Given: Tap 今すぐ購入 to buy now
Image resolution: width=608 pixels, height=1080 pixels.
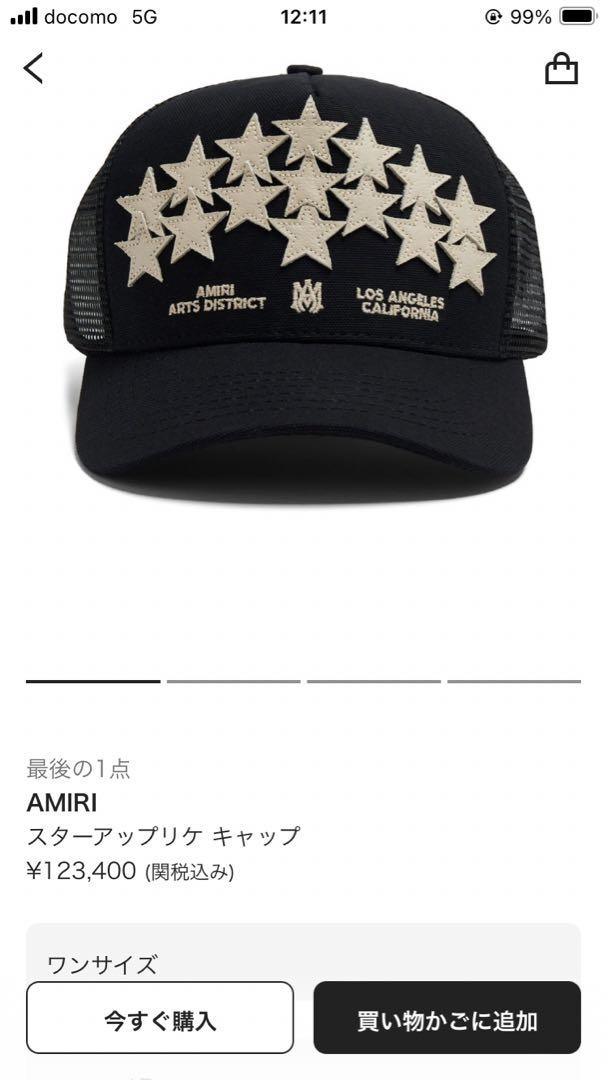Looking at the screenshot, I should tap(160, 1017).
